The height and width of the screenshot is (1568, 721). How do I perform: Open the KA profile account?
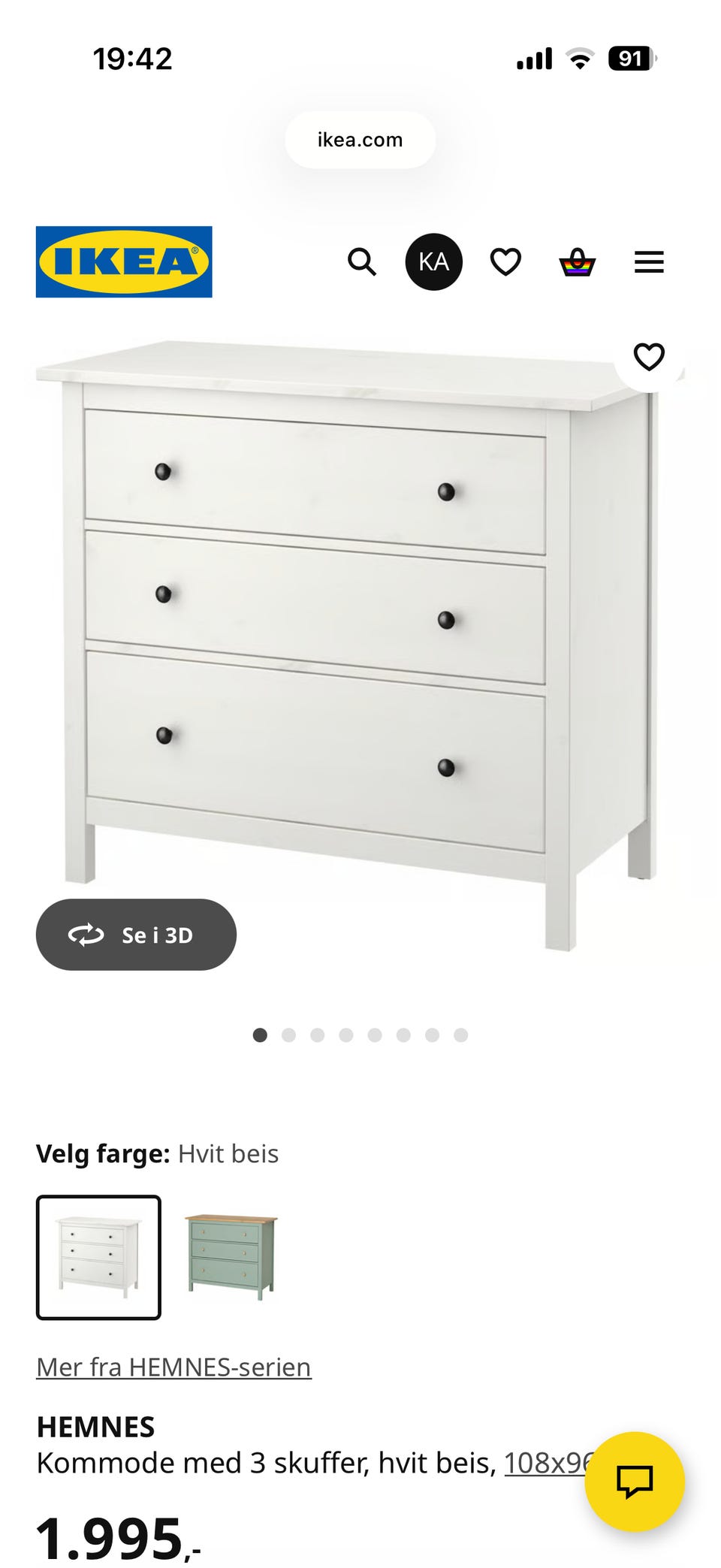[433, 262]
